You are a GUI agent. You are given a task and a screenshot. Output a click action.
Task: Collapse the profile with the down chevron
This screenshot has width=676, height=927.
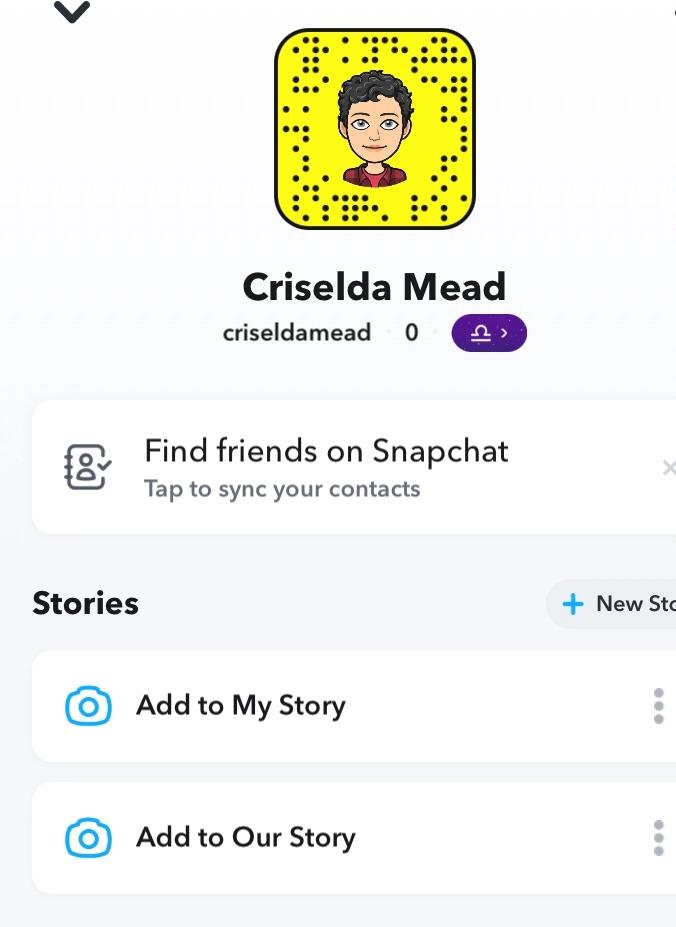point(72,13)
